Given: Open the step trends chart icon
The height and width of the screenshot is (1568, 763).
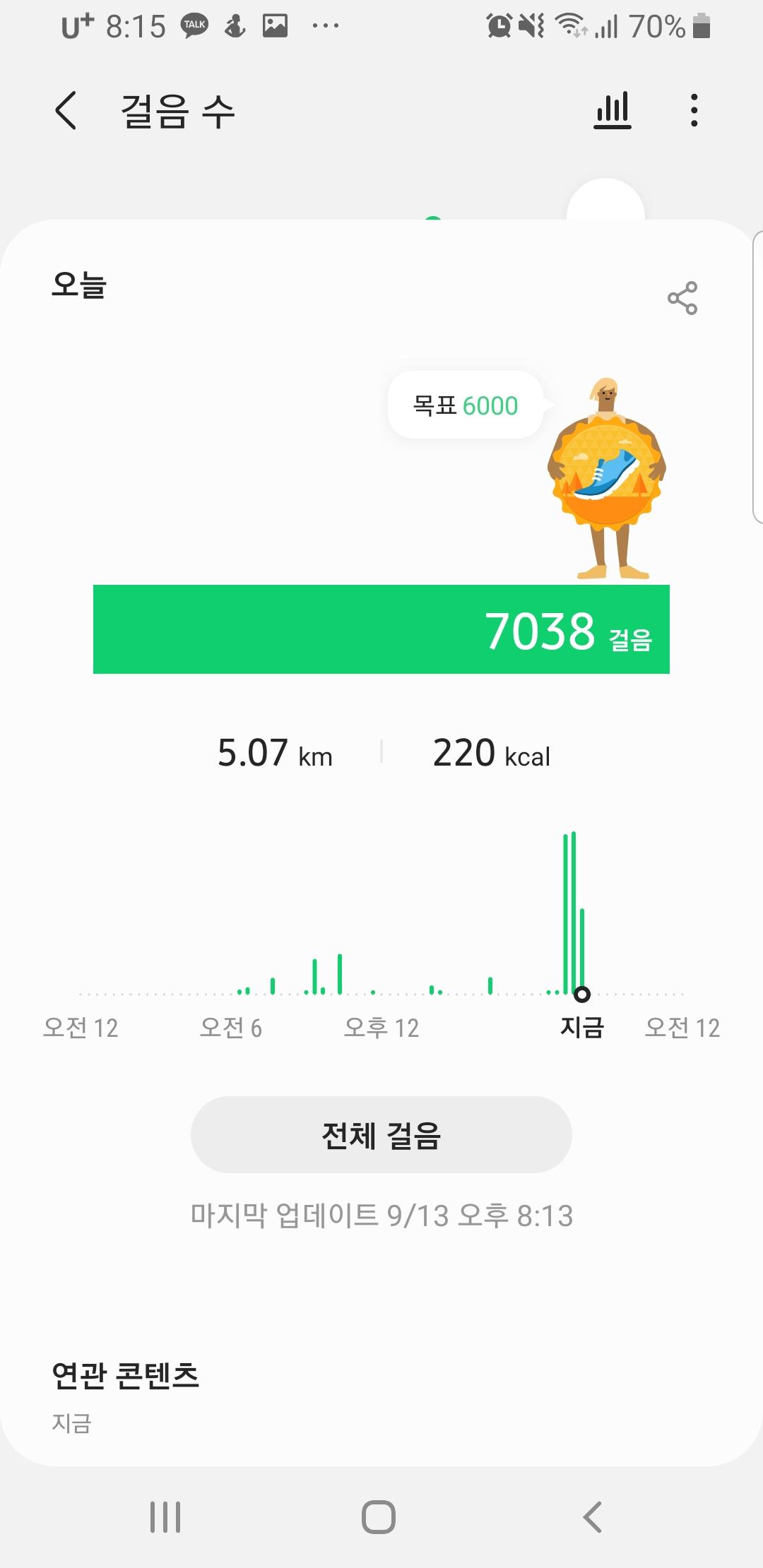Looking at the screenshot, I should pos(613,111).
